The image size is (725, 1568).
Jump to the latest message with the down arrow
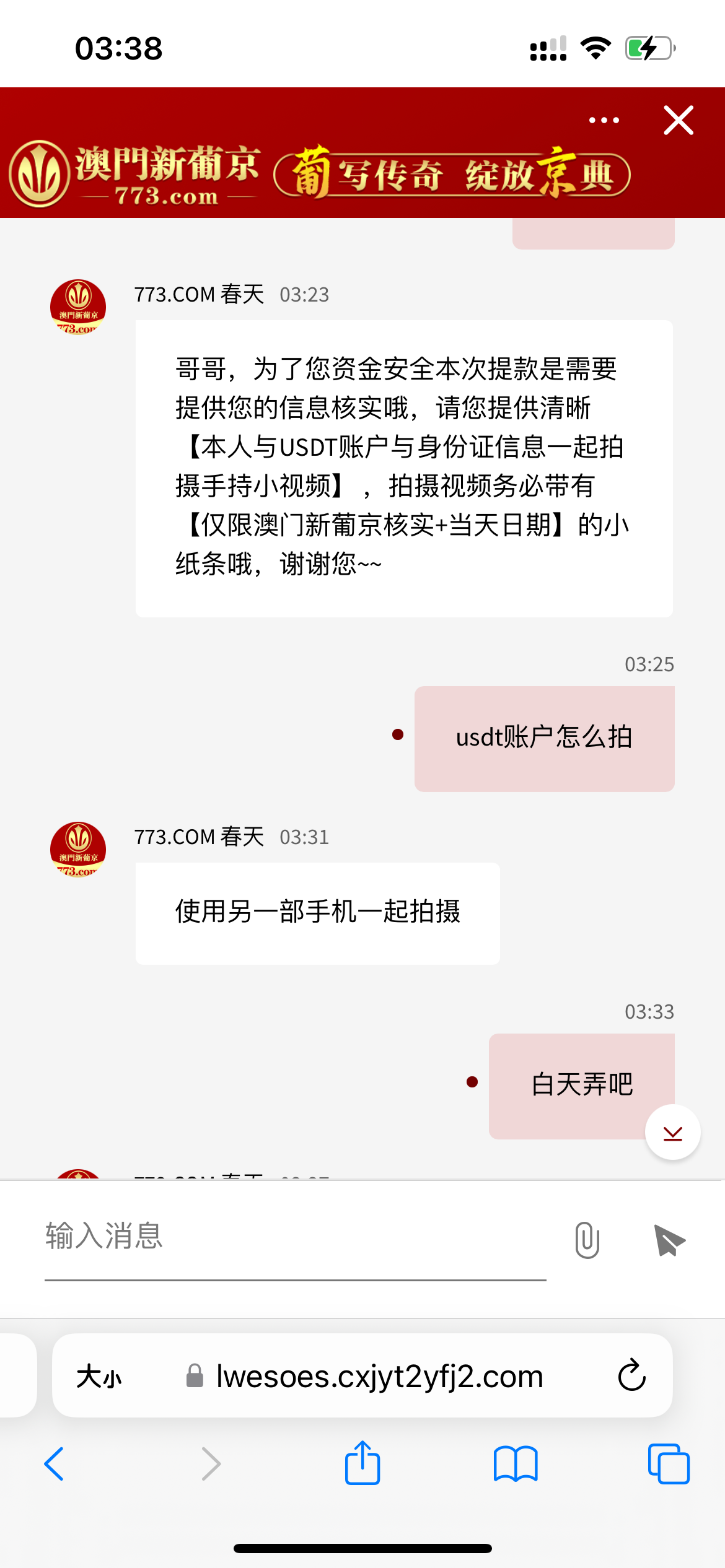[672, 1133]
